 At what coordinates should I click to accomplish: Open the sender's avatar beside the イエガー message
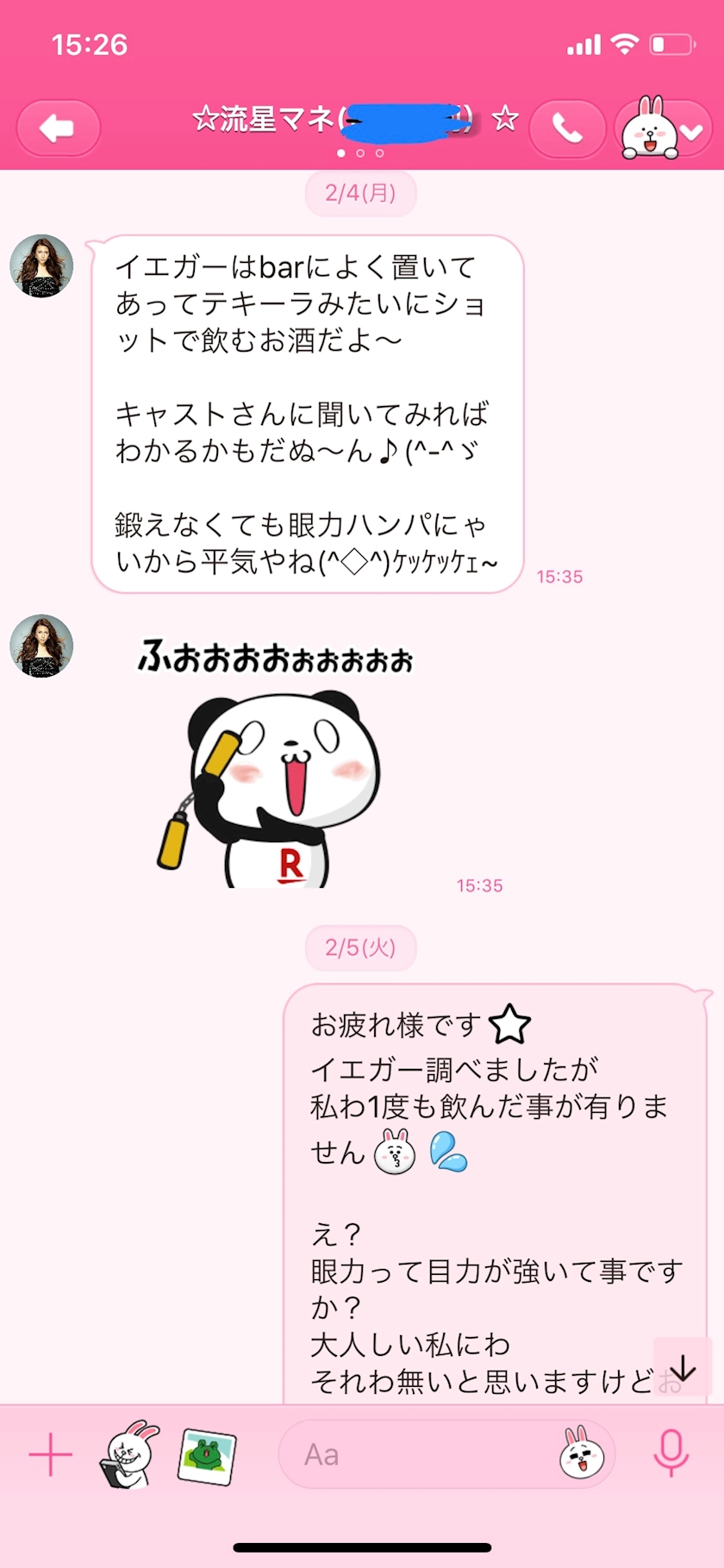41,265
